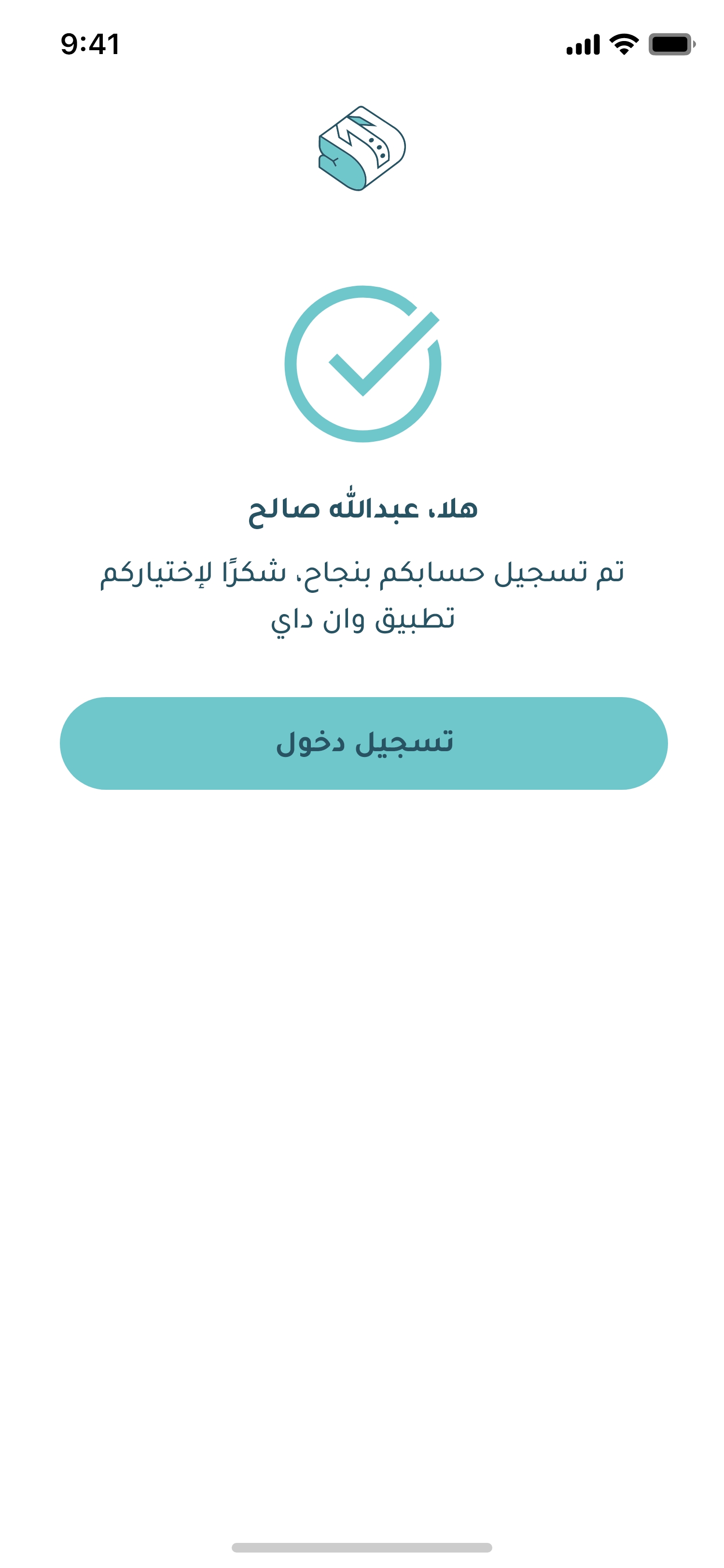Tap the تسجيل دخول login button
The height and width of the screenshot is (1568, 724).
363,742
